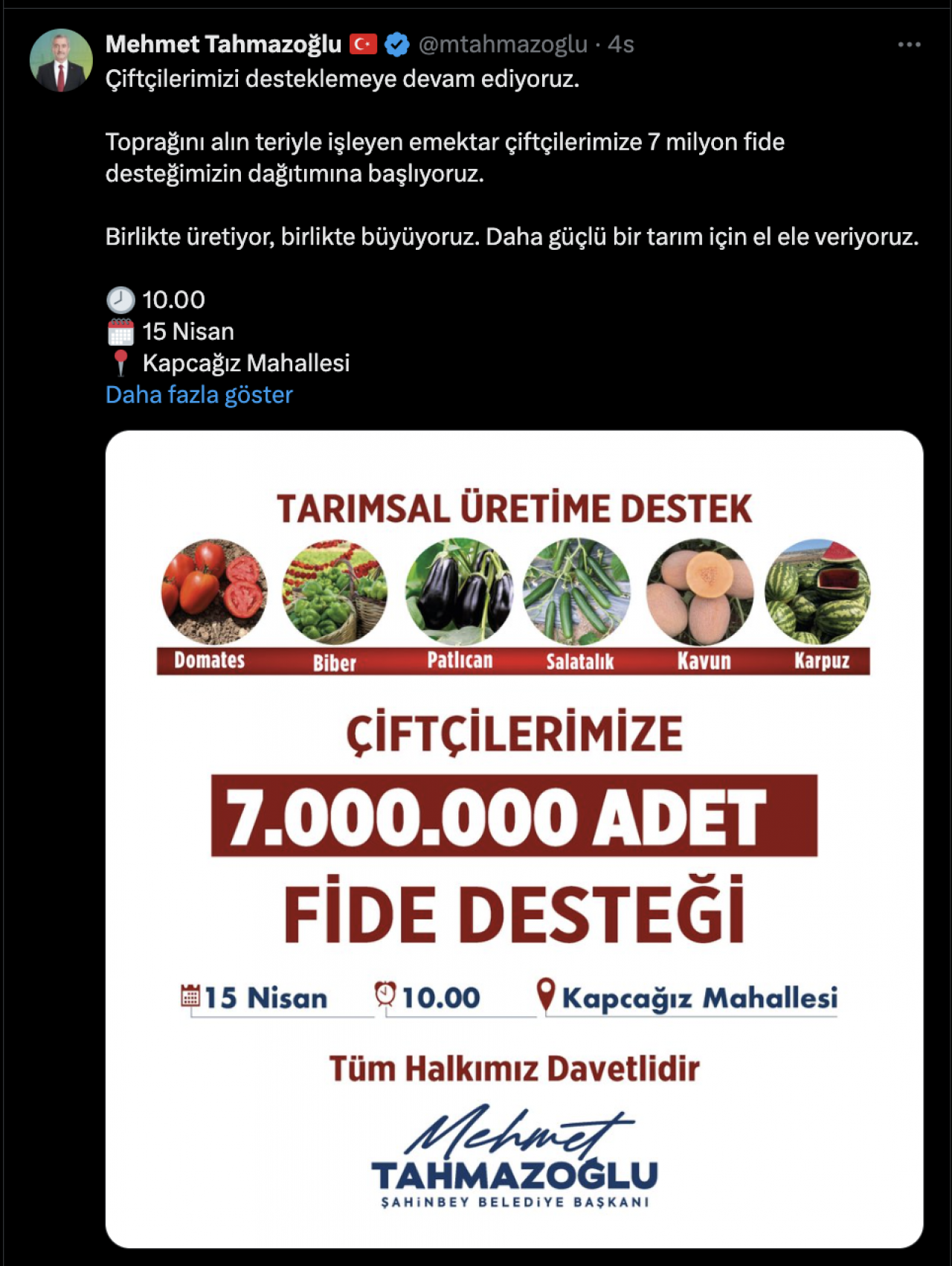Open the Fide Desteği poster image
952x1266 pixels.
click(x=514, y=838)
